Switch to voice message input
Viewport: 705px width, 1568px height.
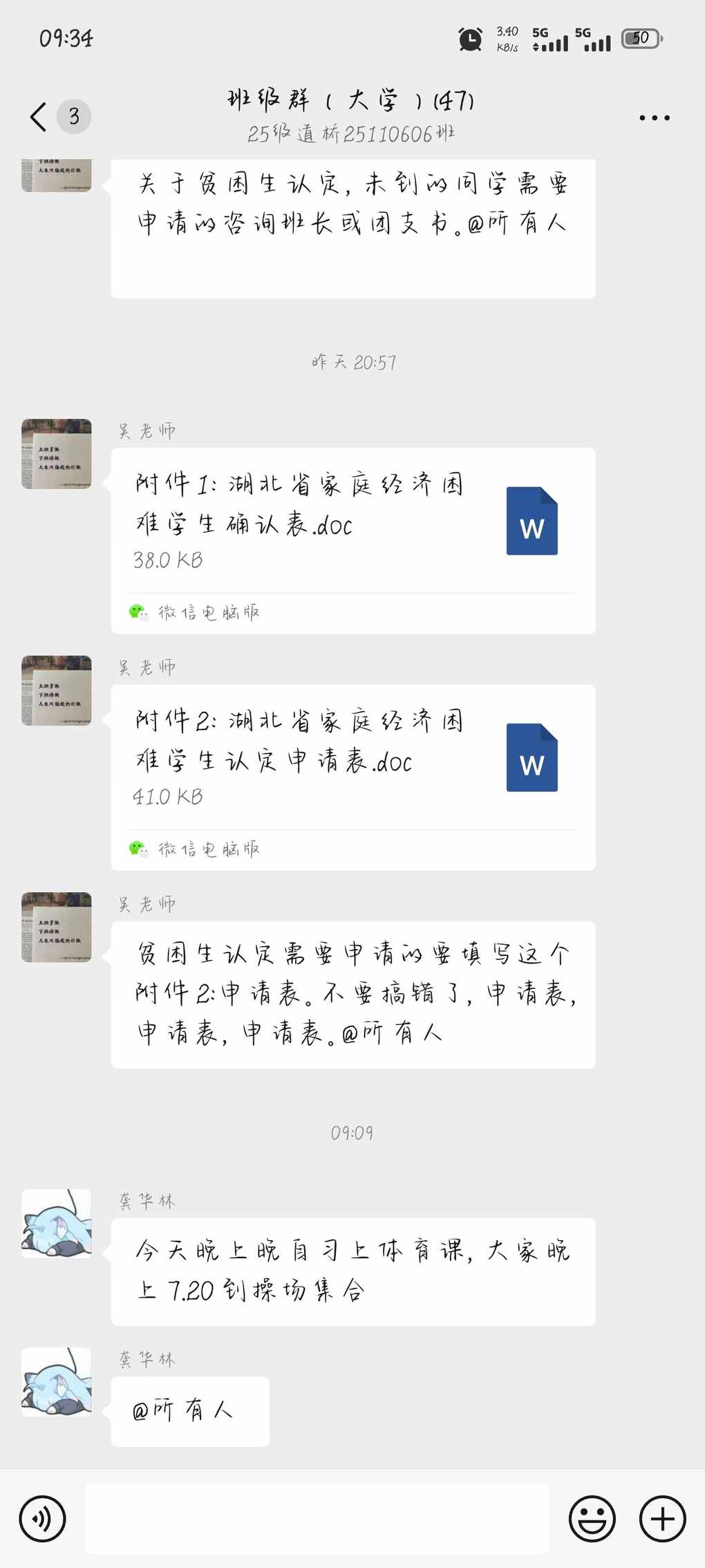(x=42, y=1518)
